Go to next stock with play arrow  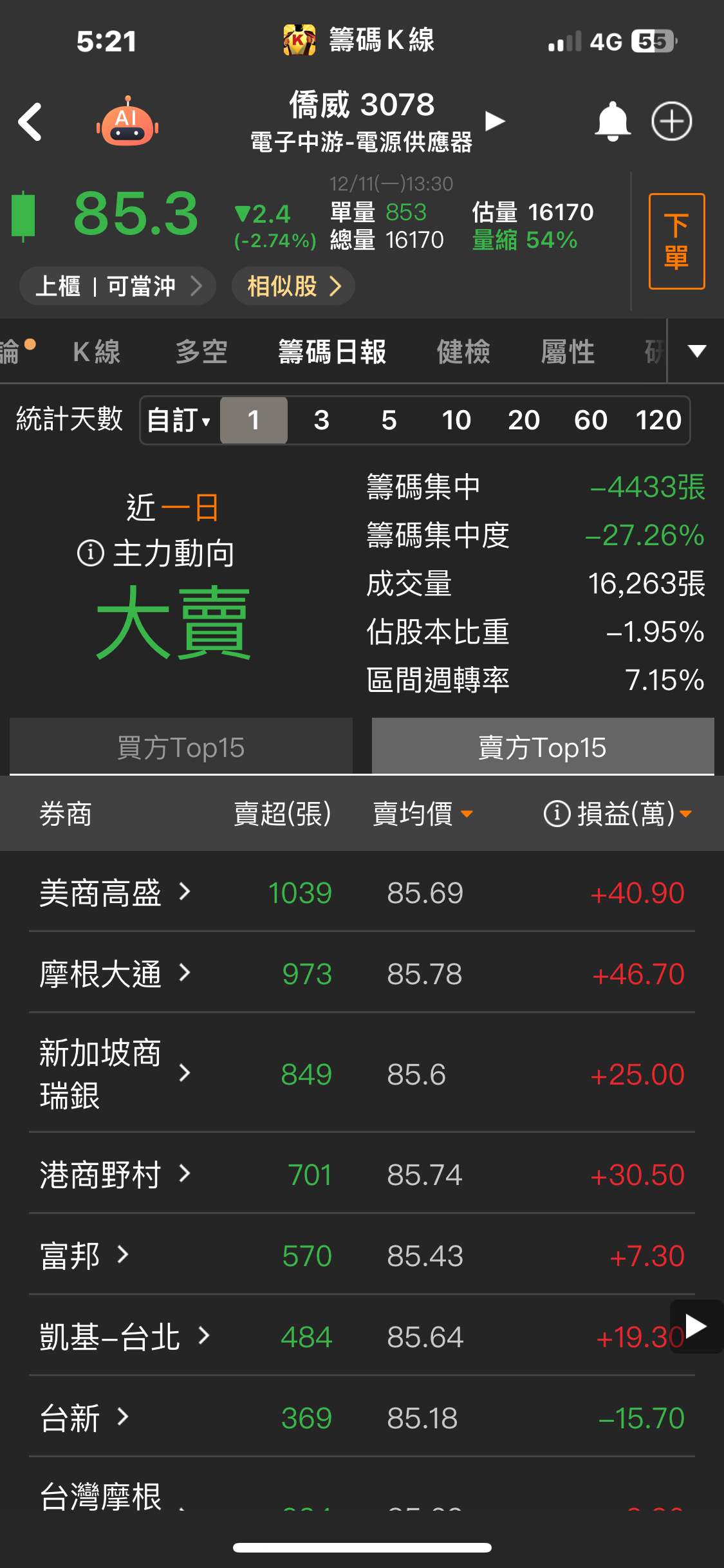tap(494, 120)
